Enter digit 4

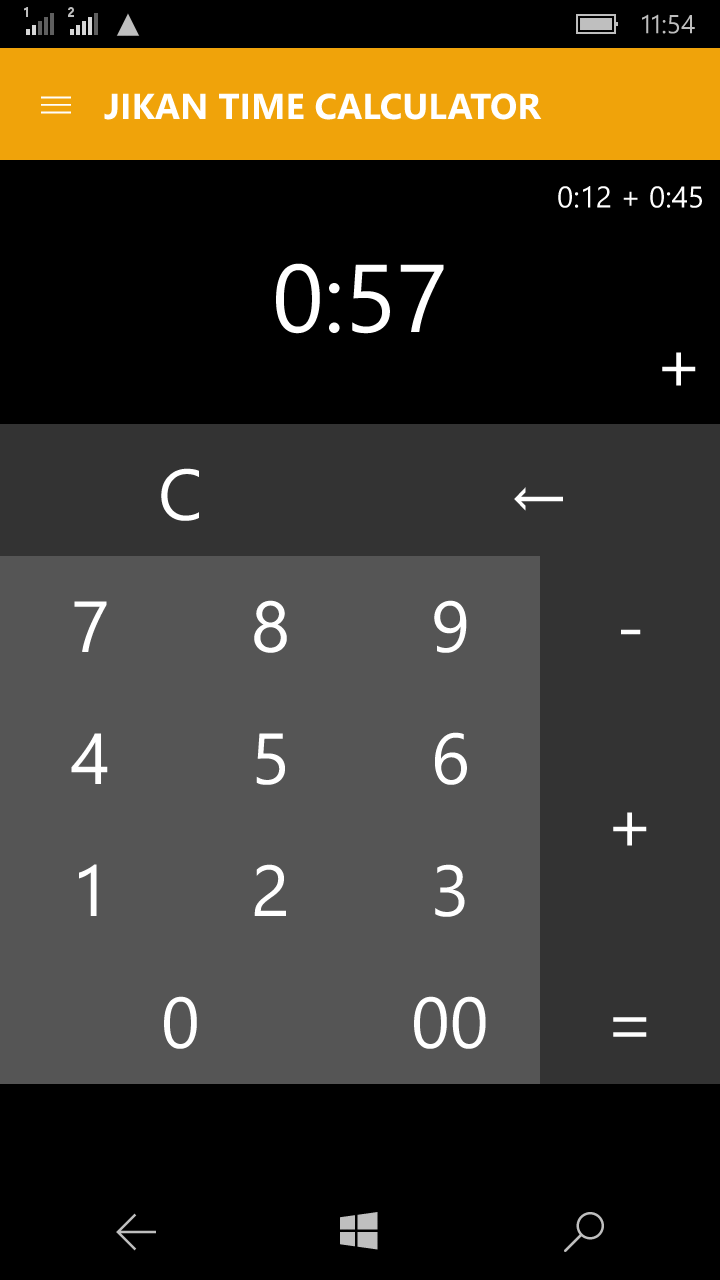click(x=90, y=760)
